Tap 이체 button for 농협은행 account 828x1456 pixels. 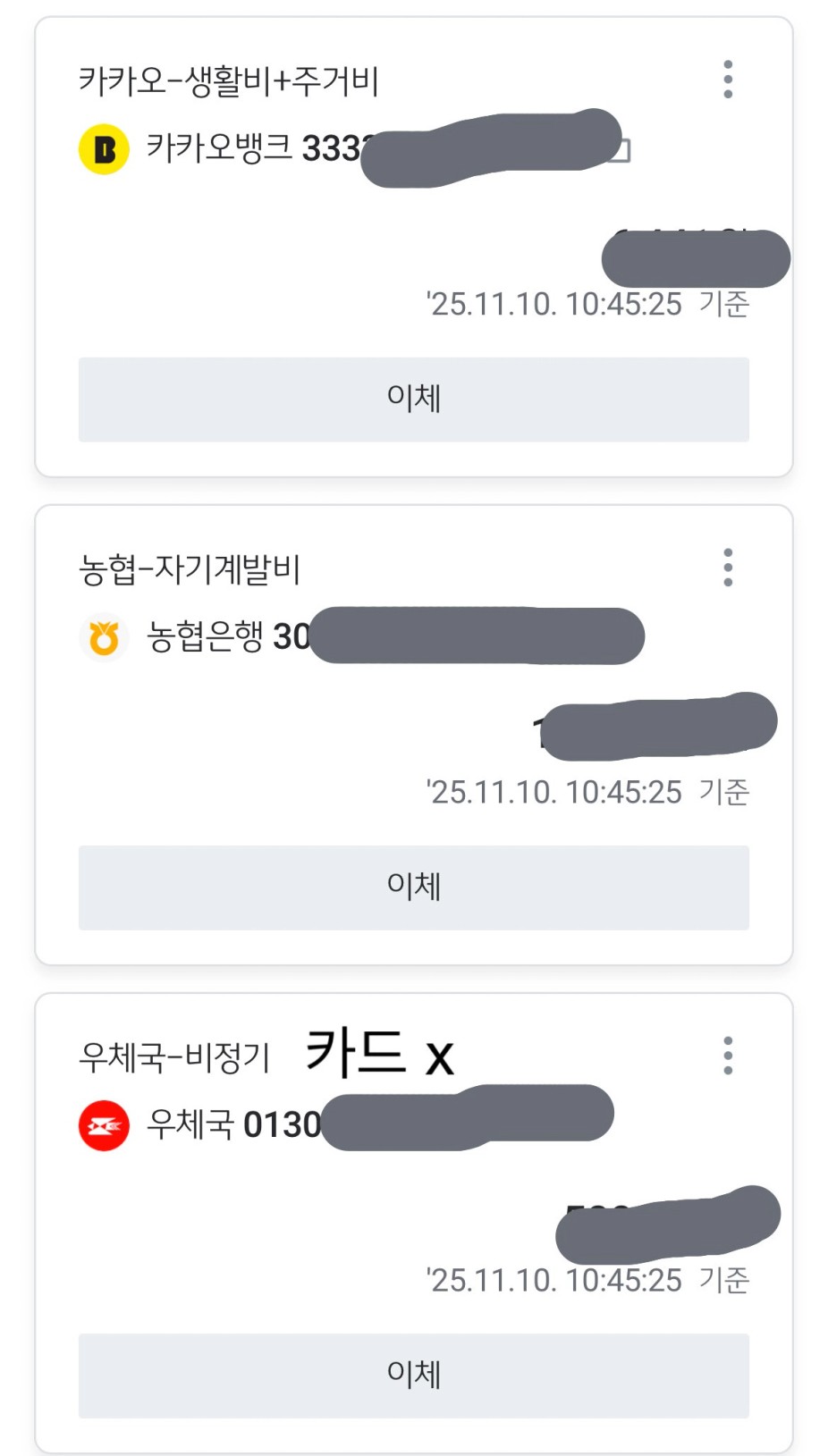tap(414, 888)
